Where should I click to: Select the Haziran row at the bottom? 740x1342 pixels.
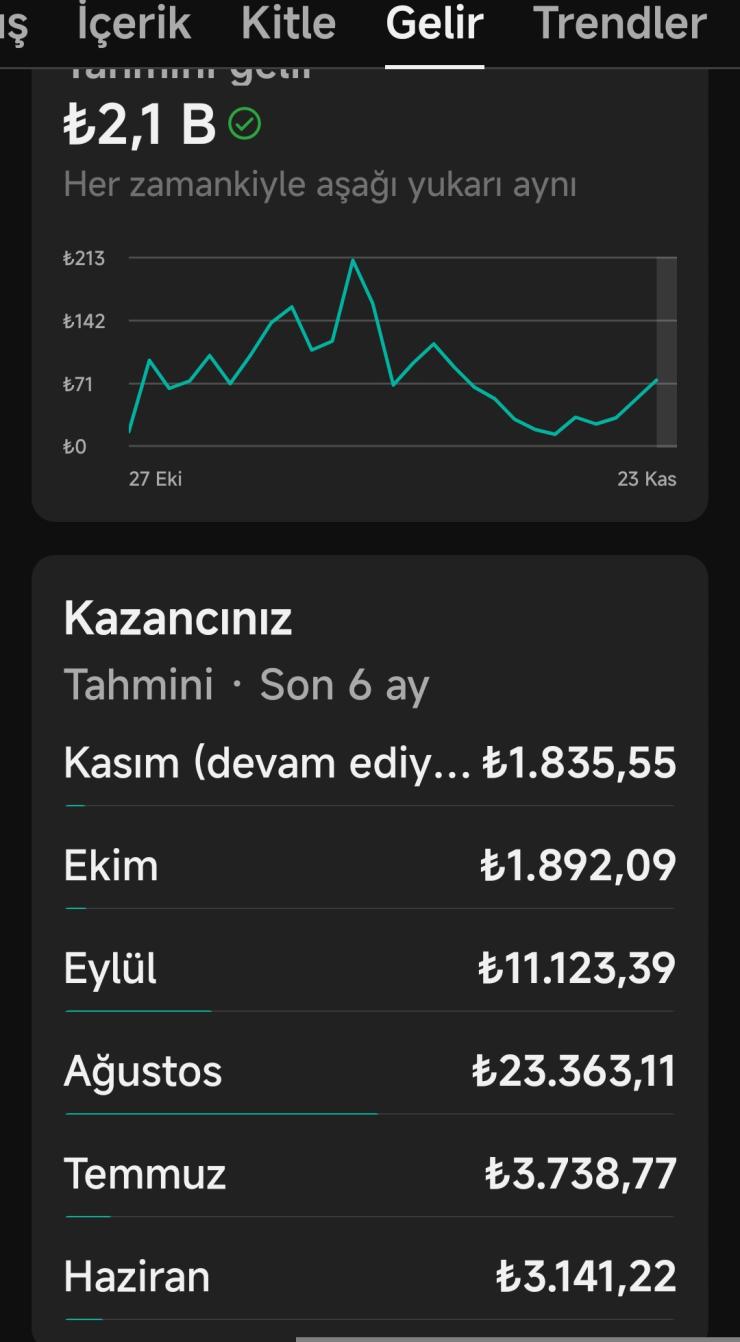pos(369,1277)
